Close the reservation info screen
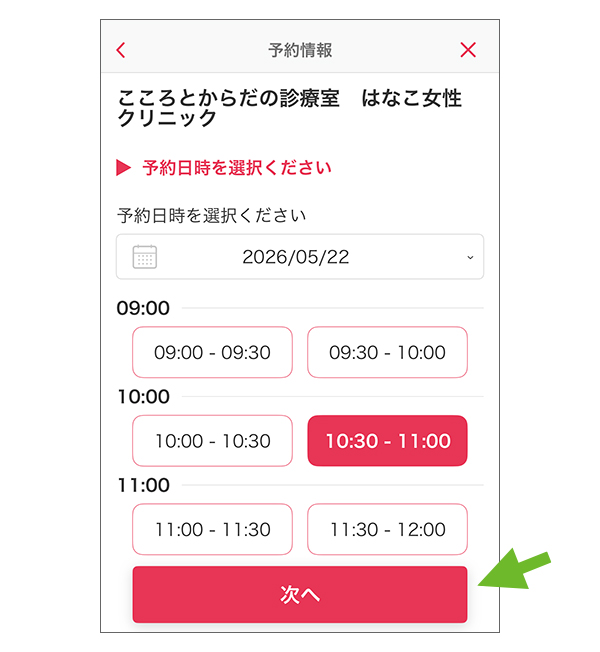600x652 pixels. coord(468,50)
